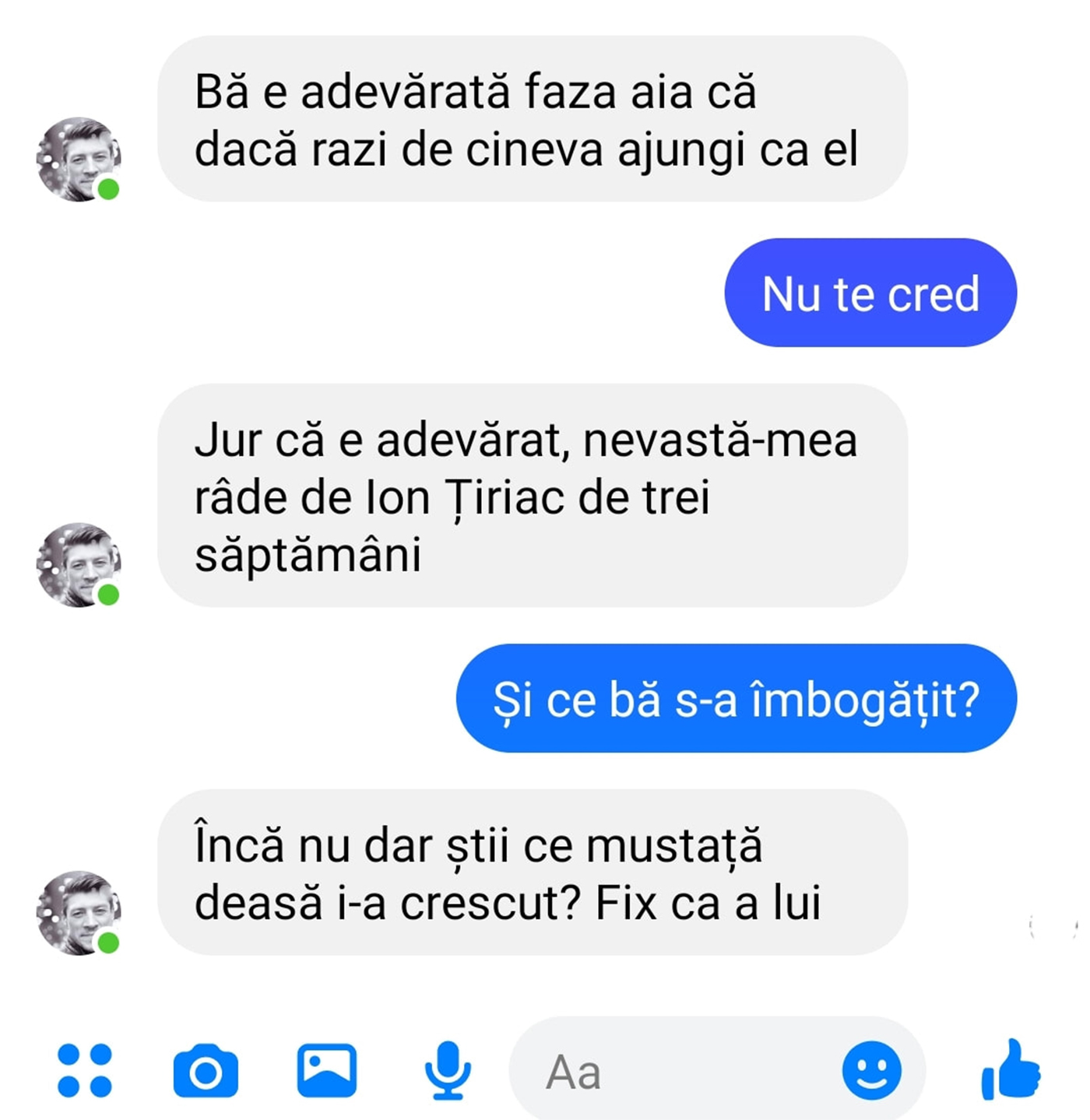This screenshot has height=1120, width=1090.
Task: Open the four-dot more actions menu
Action: [85, 1070]
